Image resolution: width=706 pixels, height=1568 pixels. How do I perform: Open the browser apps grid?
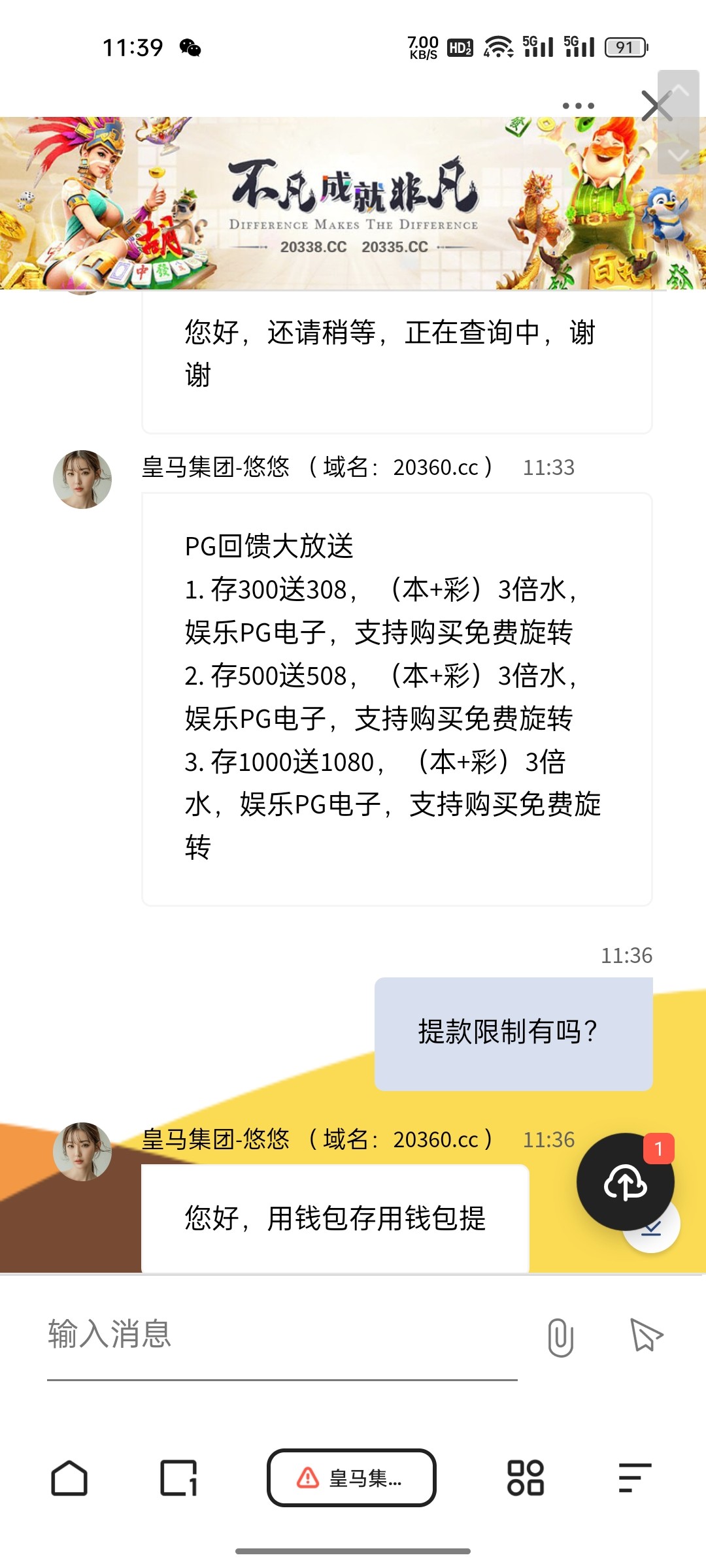pos(526,1478)
